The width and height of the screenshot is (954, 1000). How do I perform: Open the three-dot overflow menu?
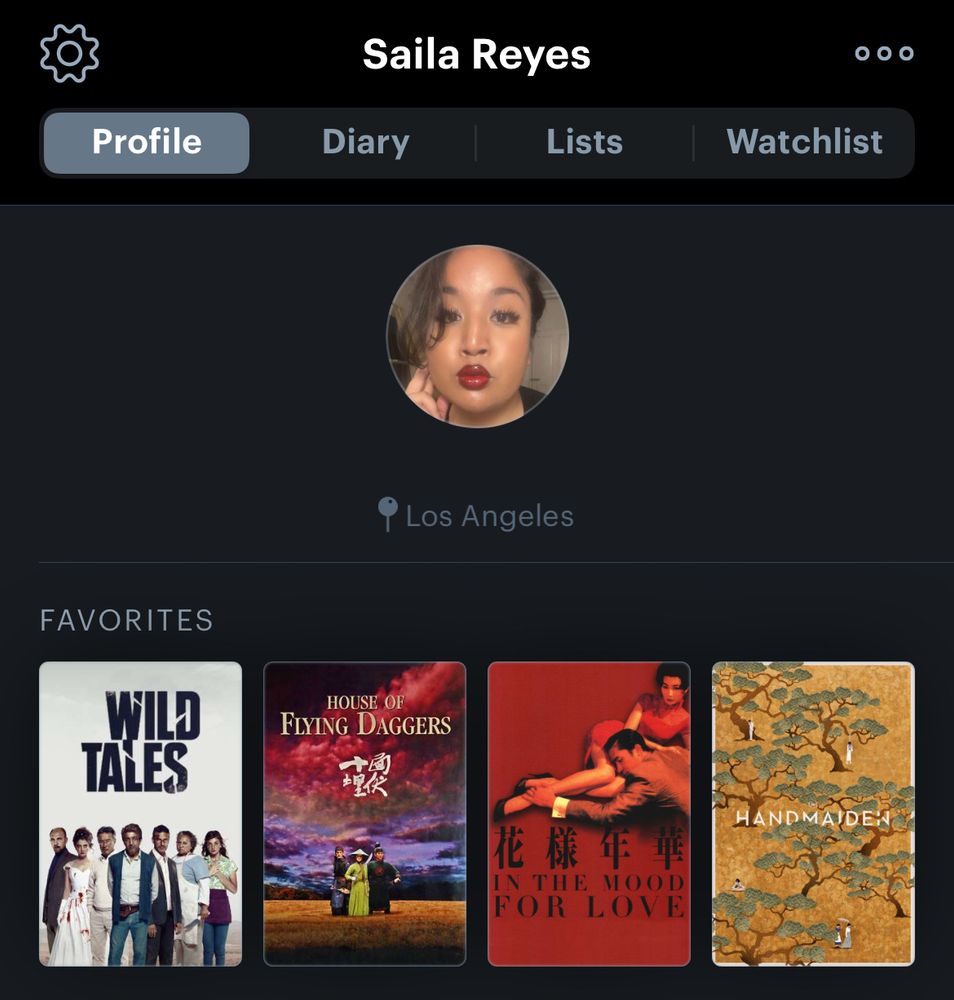pyautogui.click(x=884, y=54)
